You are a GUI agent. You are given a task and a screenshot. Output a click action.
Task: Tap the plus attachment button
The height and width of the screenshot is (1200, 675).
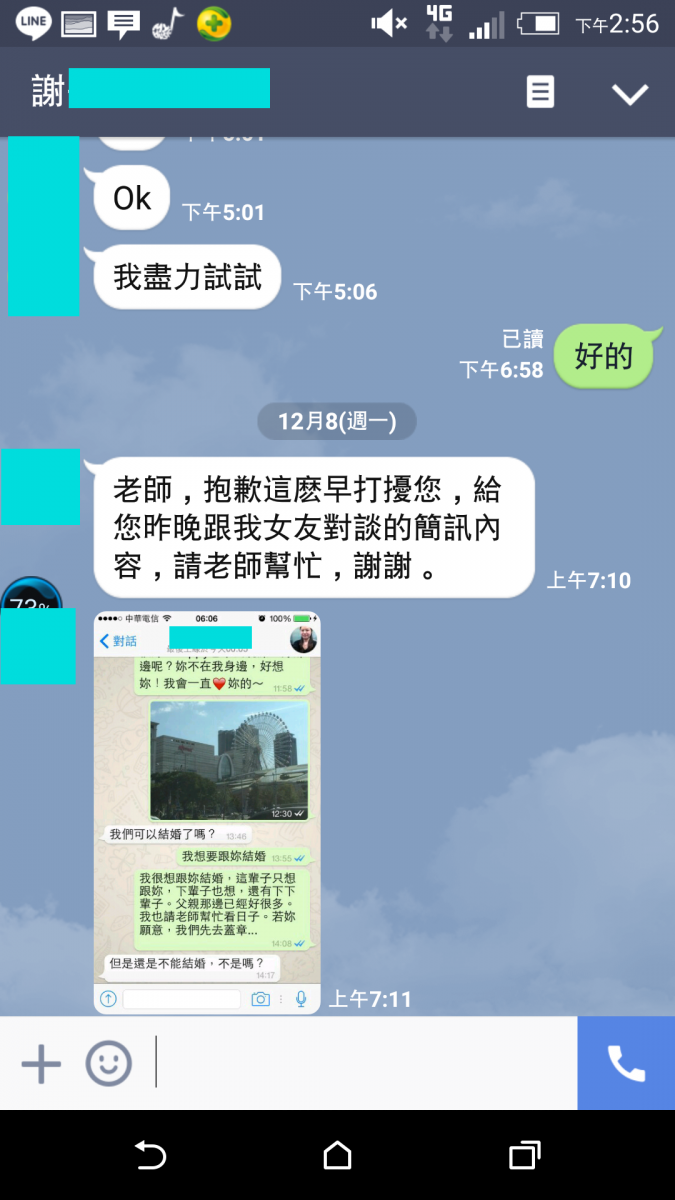[x=41, y=1063]
